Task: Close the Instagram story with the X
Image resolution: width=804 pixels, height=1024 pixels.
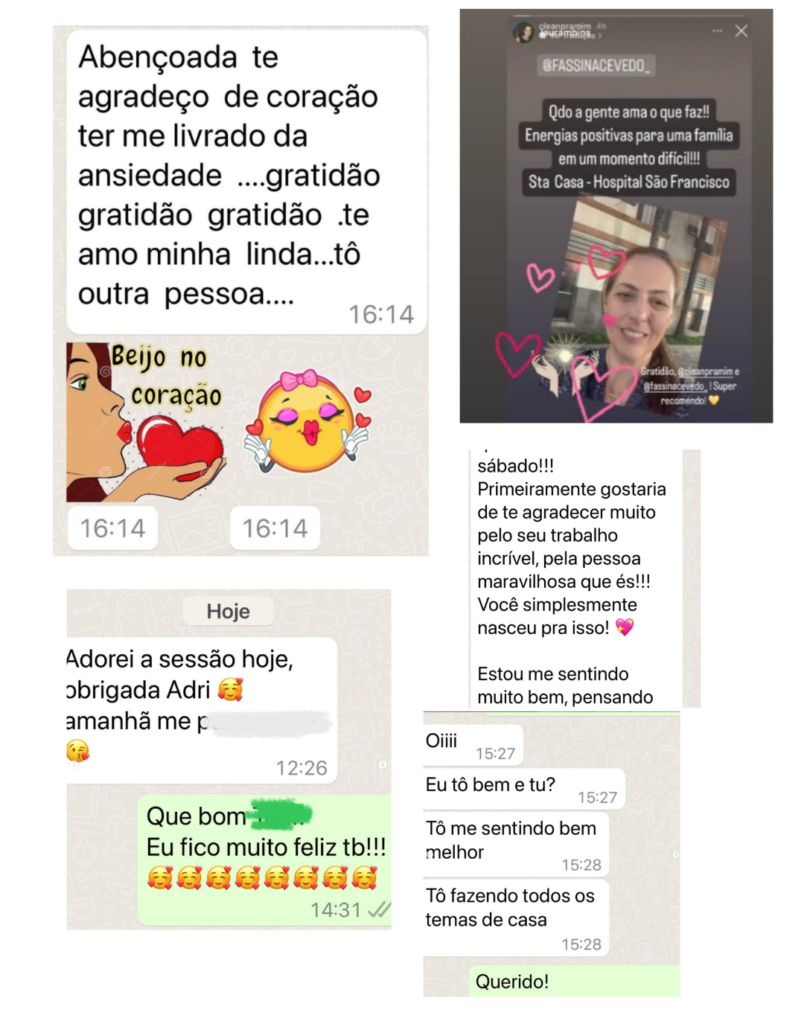Action: click(742, 31)
